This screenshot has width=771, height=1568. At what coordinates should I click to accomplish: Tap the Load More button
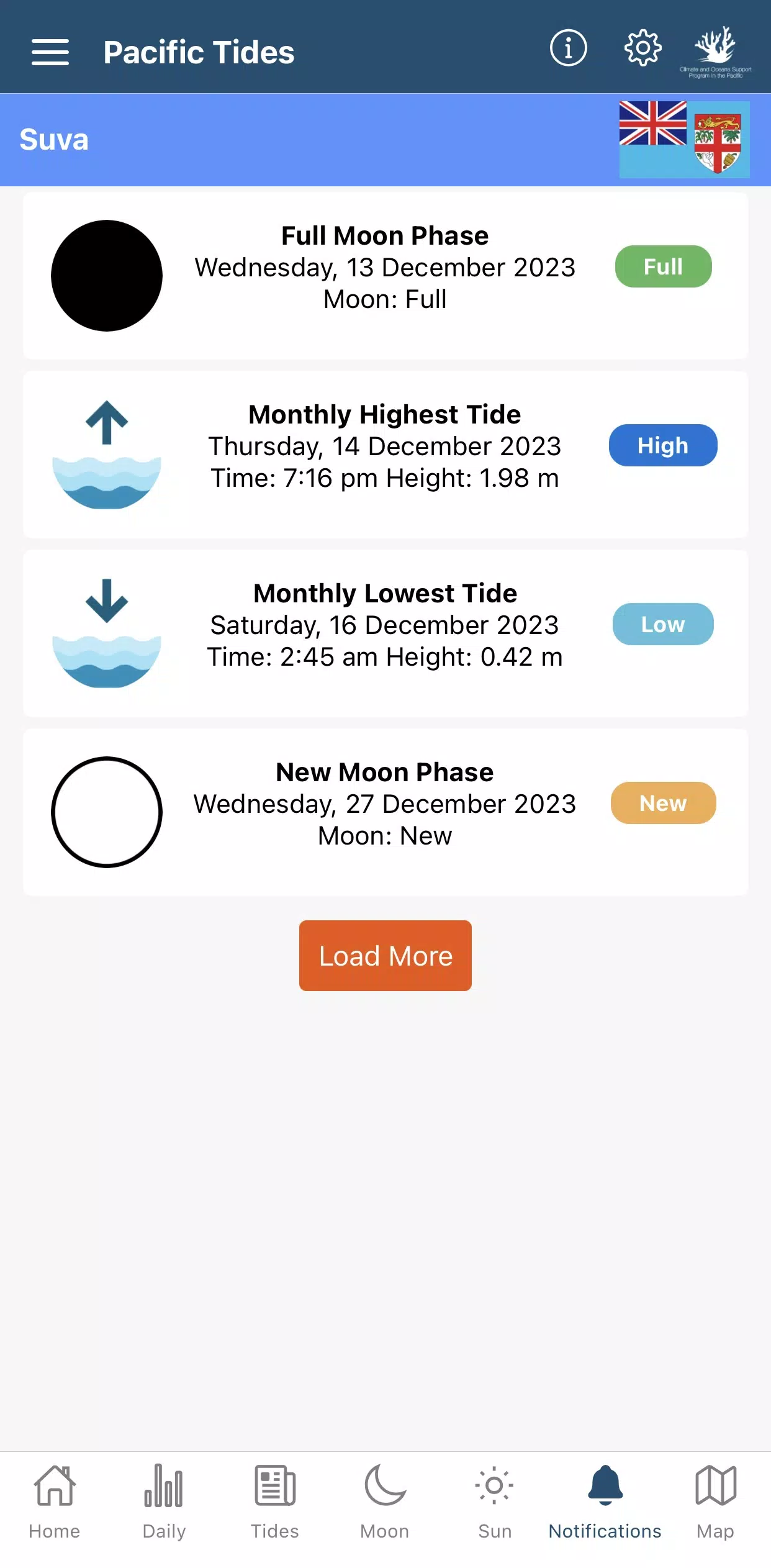pyautogui.click(x=385, y=955)
